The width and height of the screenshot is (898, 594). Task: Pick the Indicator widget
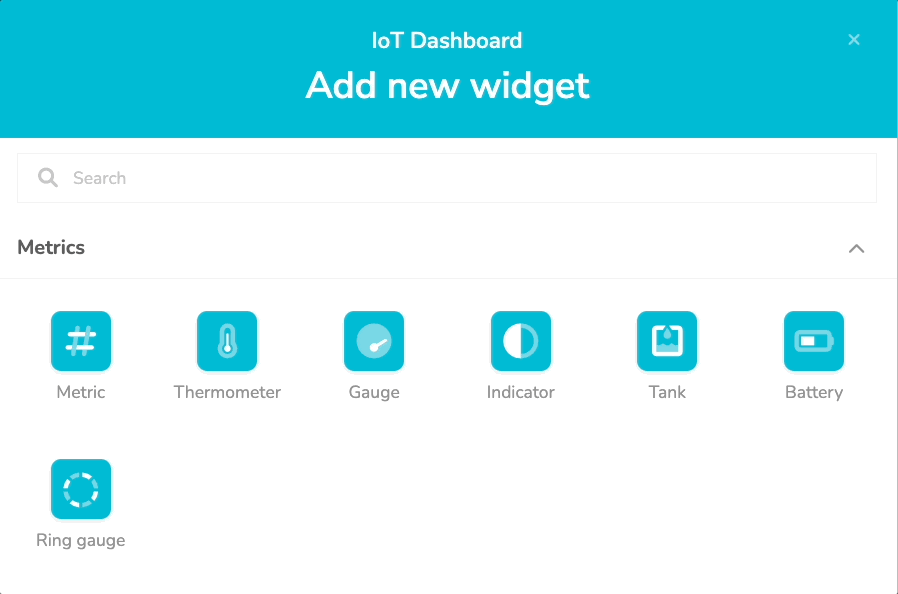[x=520, y=341]
